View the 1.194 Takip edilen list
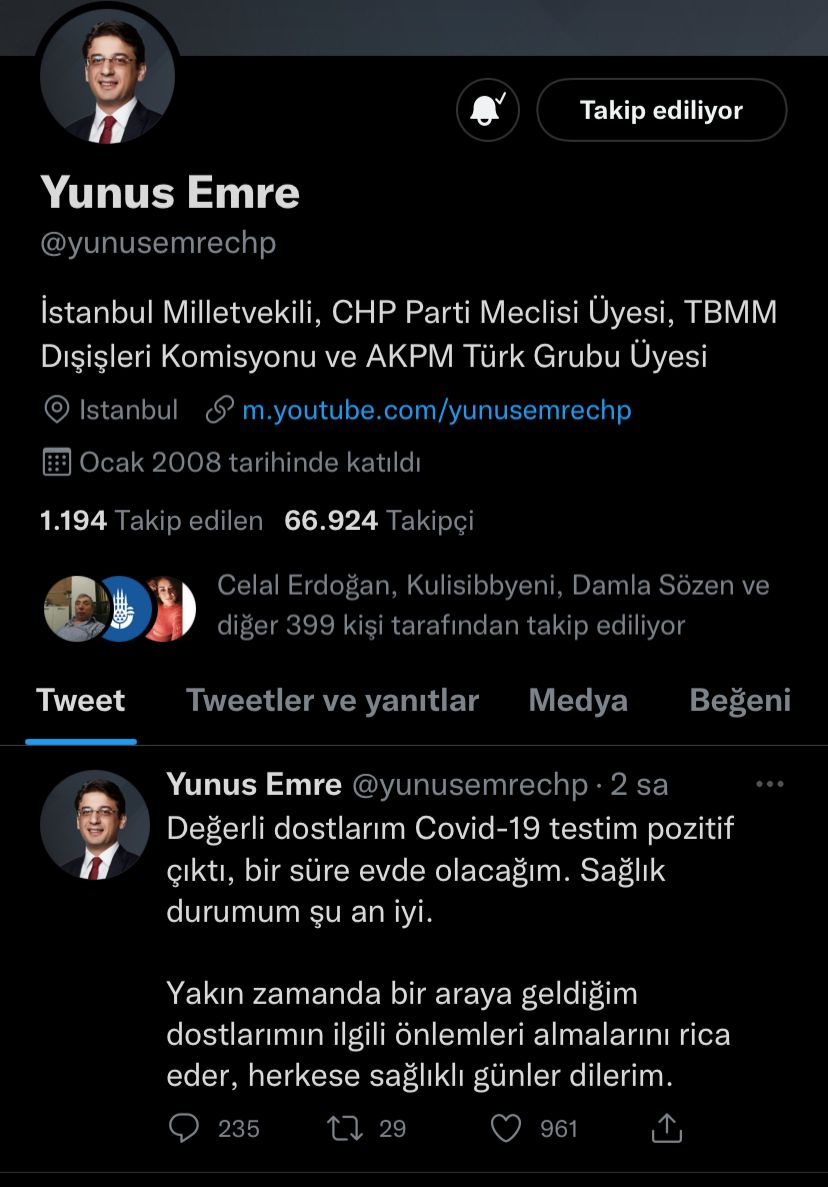Screen dimensions: 828x1187 (x=151, y=520)
